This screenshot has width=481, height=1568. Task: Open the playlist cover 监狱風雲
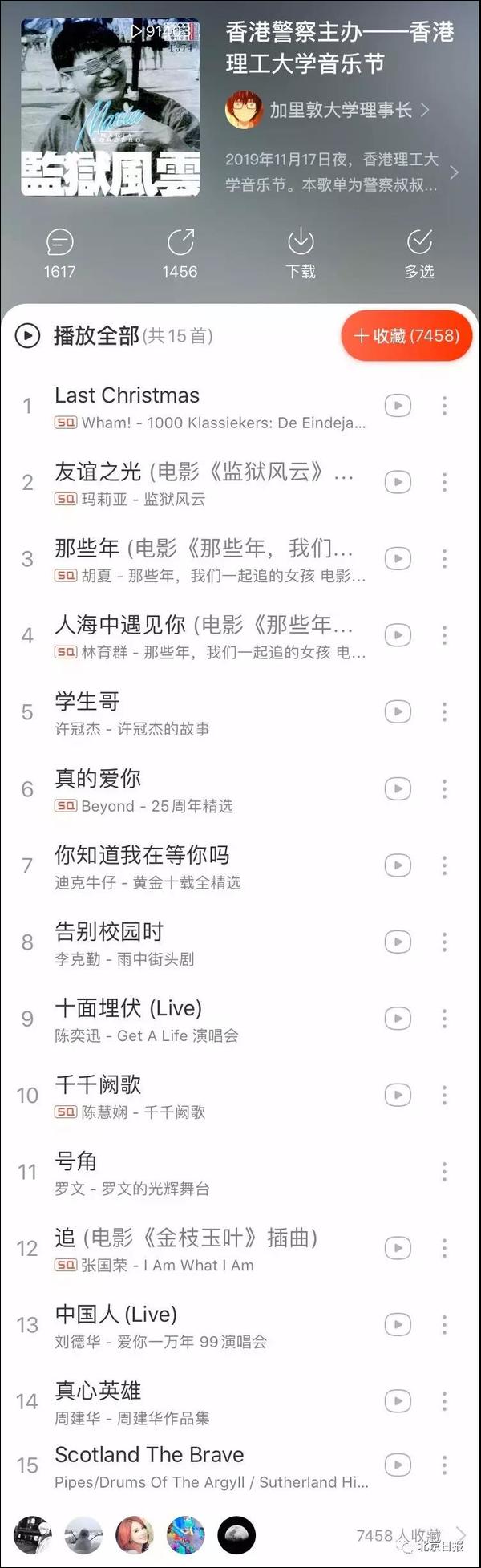(x=111, y=107)
